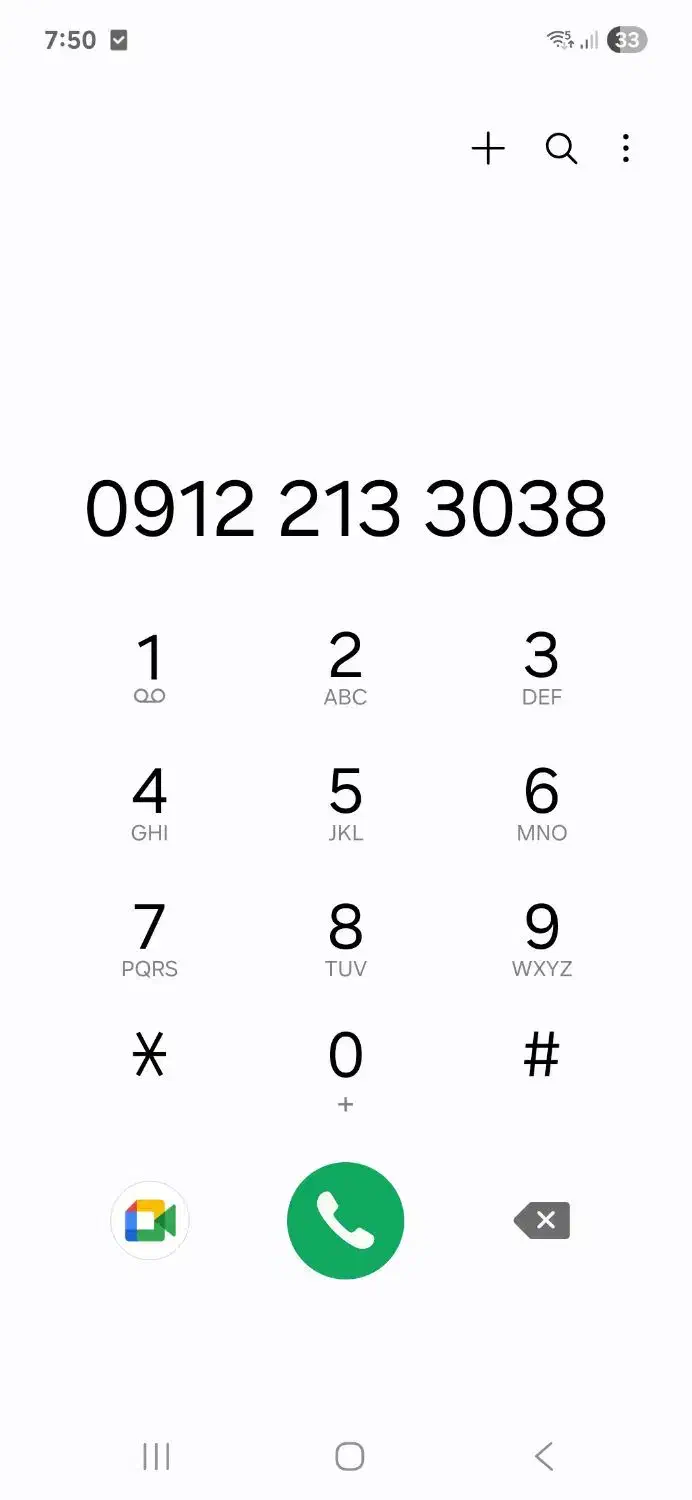Enter digit 2 ABC on keypad
Screen dimensions: 692x1500
[x=345, y=669]
